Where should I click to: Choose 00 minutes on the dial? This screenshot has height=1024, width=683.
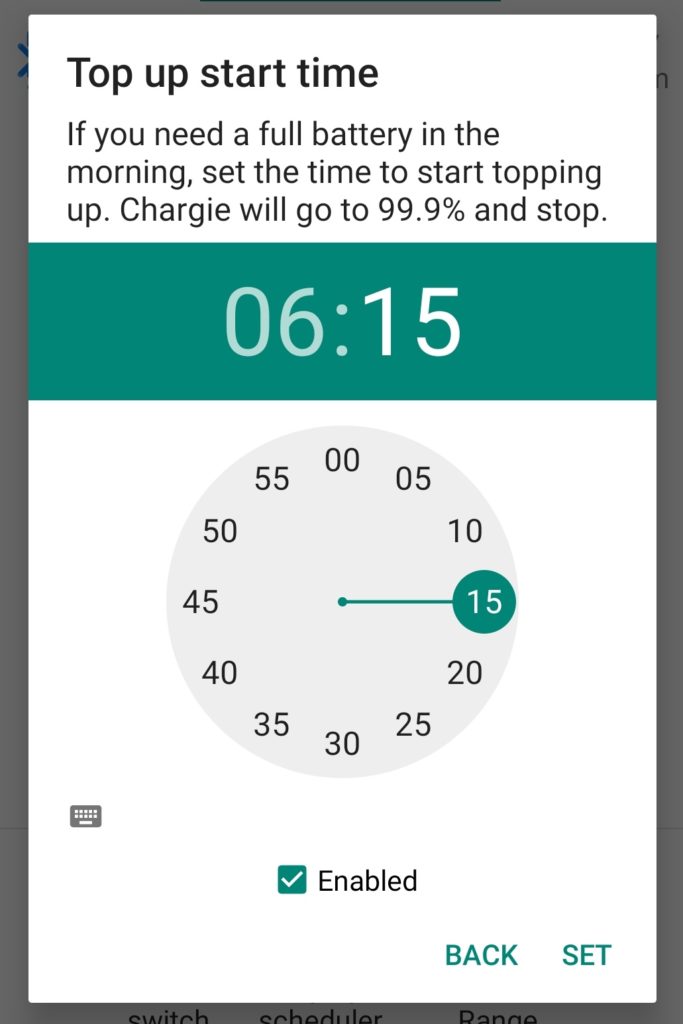tap(342, 460)
